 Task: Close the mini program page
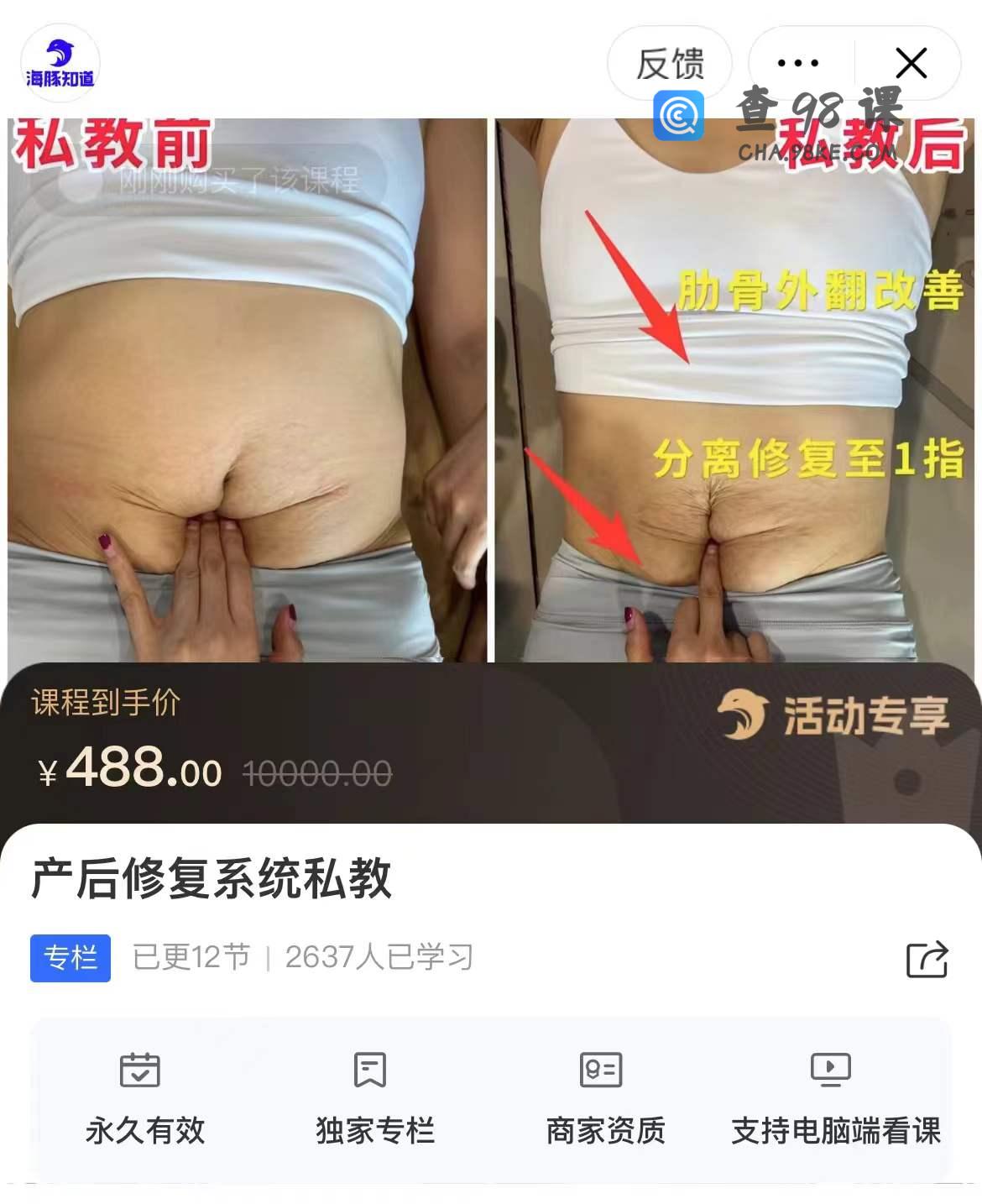pyautogui.click(x=911, y=64)
